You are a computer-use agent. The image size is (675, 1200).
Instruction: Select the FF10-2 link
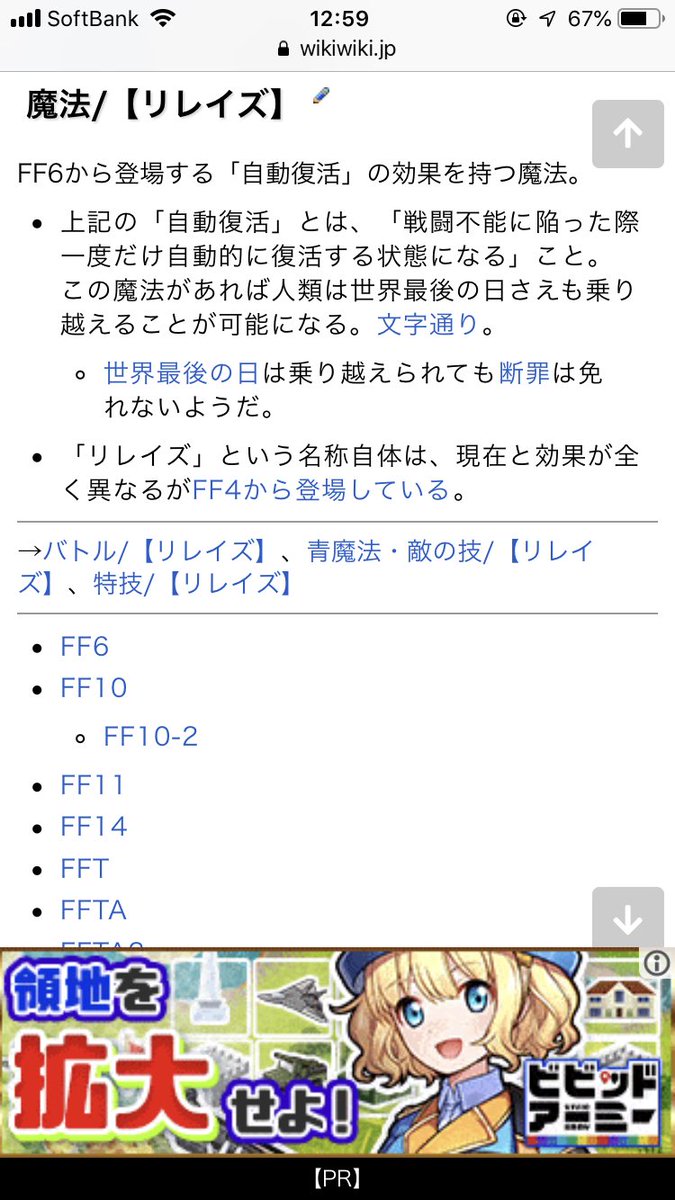point(151,737)
